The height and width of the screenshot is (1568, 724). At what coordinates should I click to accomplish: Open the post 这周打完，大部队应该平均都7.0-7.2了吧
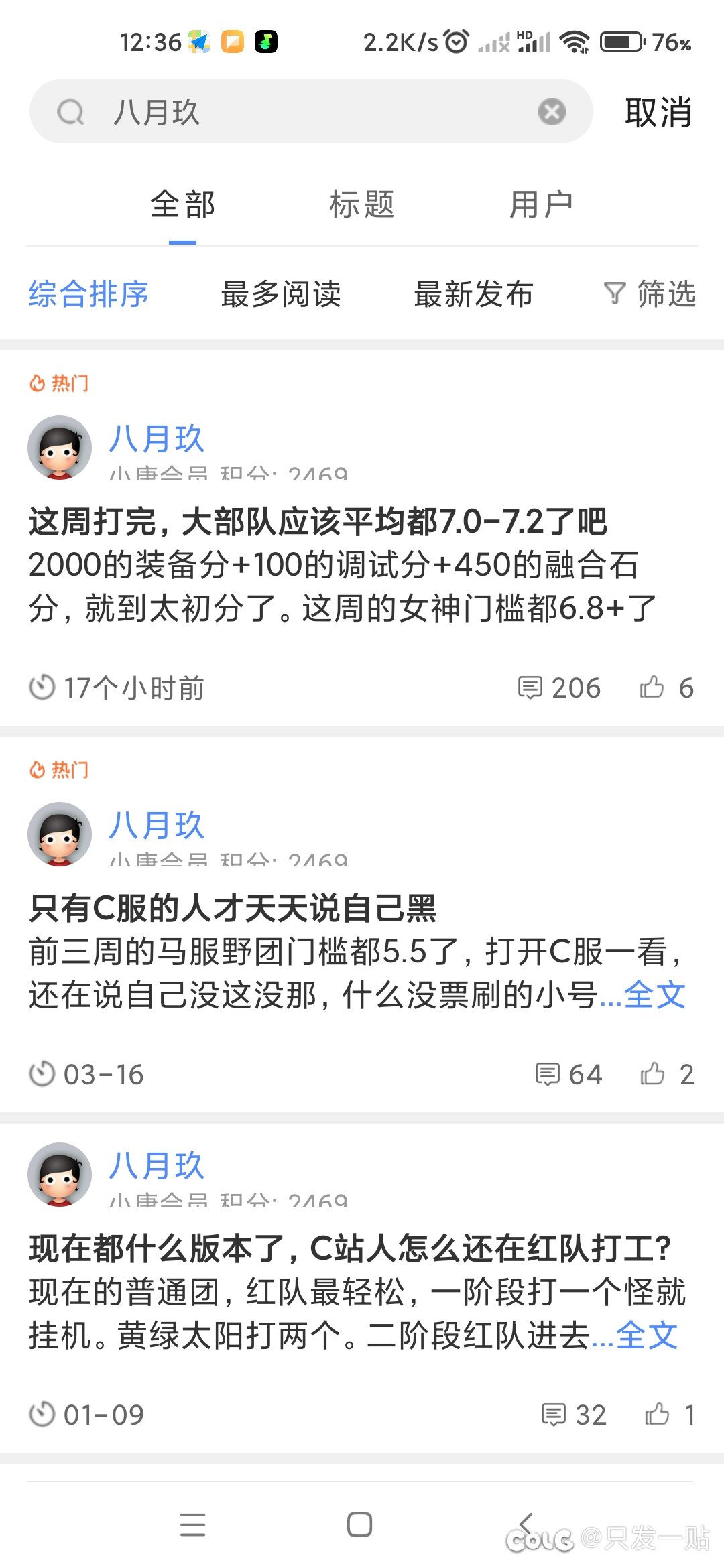[318, 522]
